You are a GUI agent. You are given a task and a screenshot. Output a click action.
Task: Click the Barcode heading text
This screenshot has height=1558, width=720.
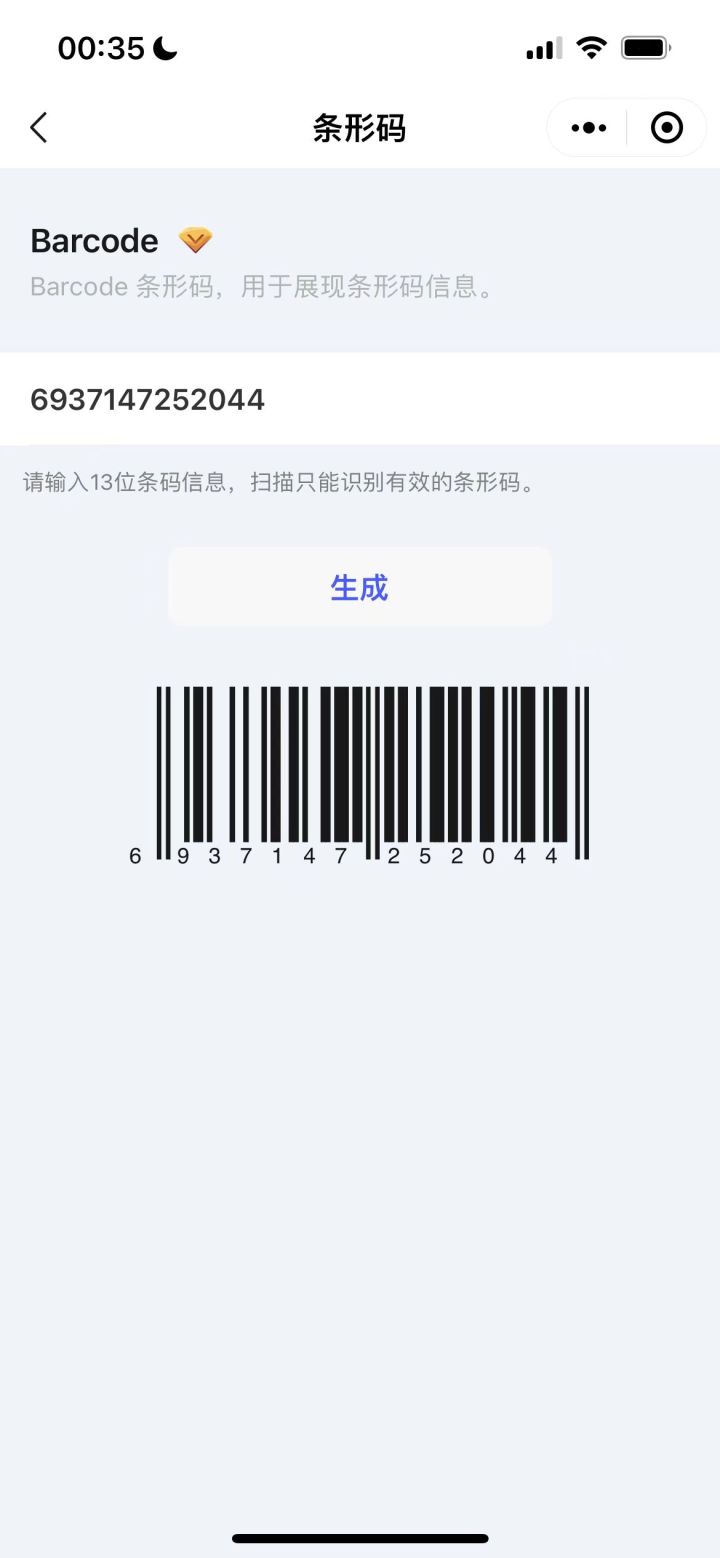94,240
